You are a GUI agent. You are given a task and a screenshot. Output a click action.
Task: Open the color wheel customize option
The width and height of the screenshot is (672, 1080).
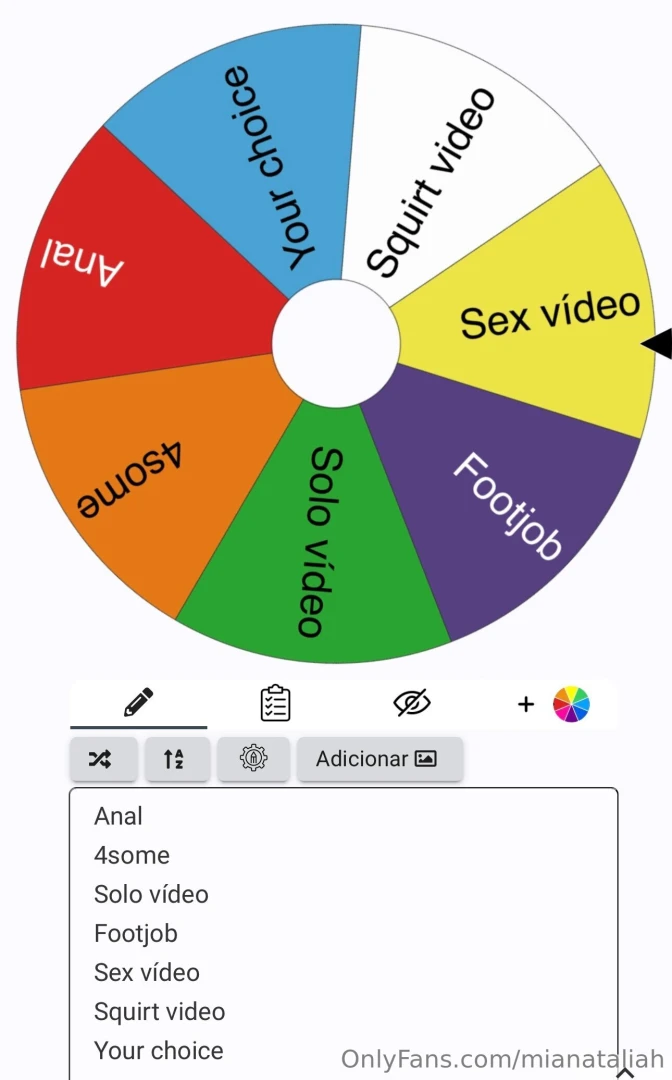click(571, 704)
